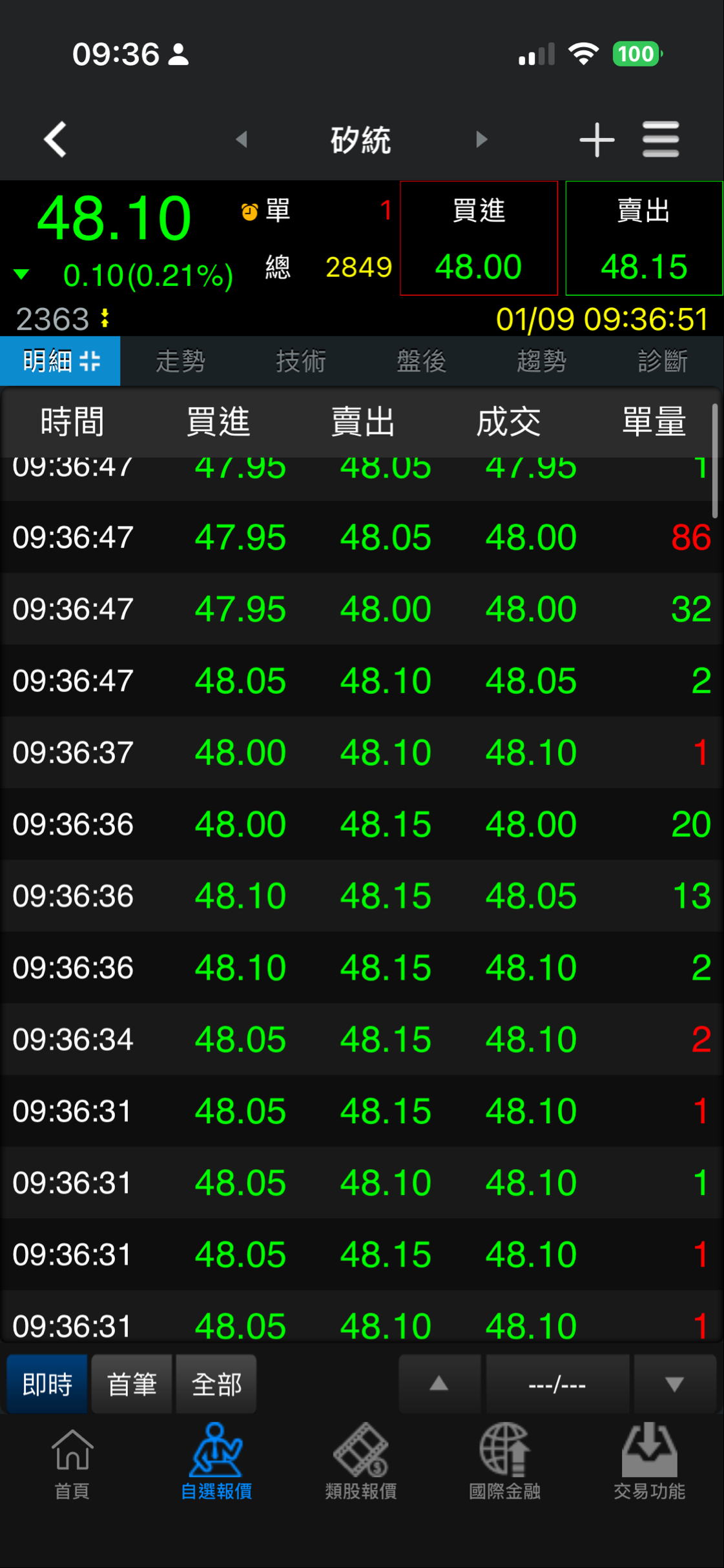This screenshot has height=1568, width=724.
Task: Tap the 買進 48.00 buy box
Action: [x=479, y=238]
